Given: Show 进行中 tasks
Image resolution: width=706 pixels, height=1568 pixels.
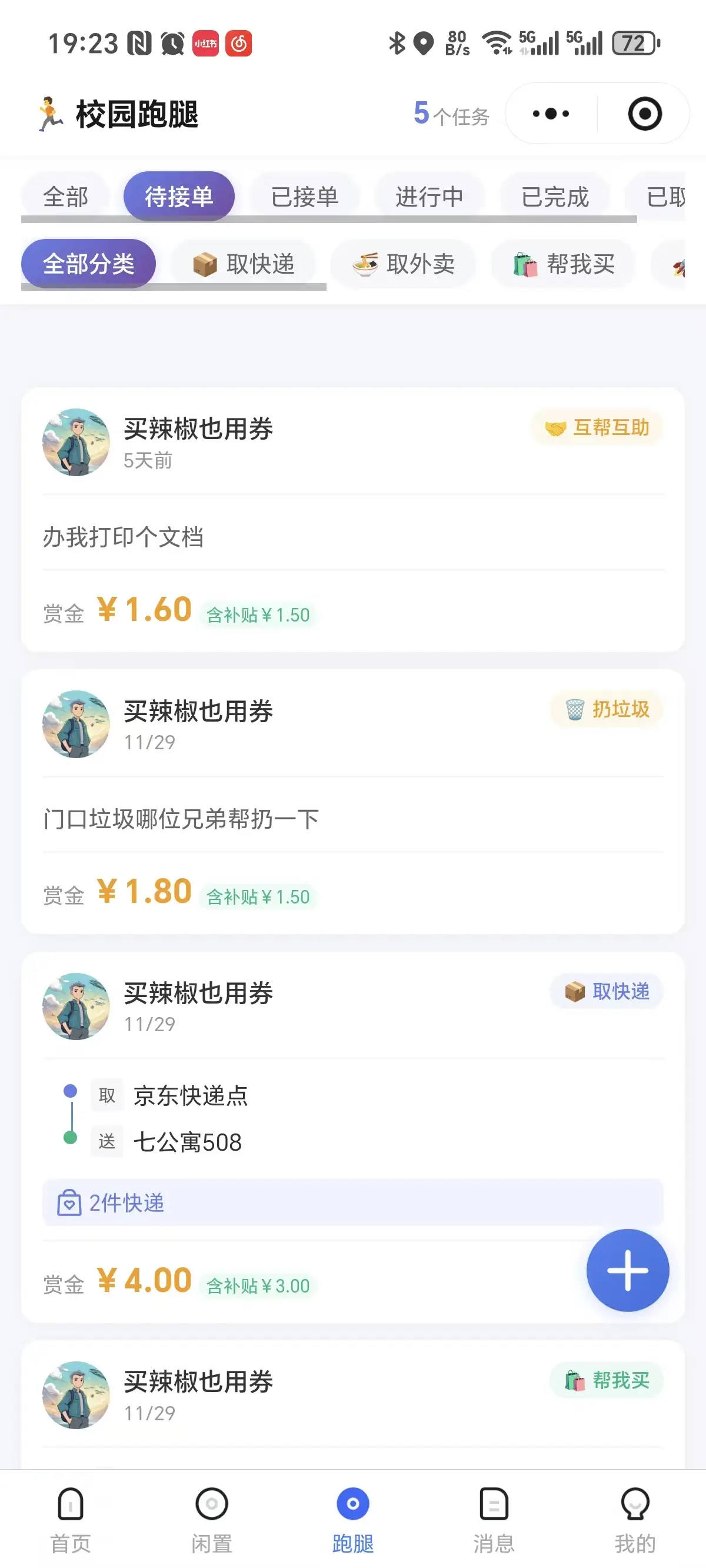Looking at the screenshot, I should pos(429,197).
